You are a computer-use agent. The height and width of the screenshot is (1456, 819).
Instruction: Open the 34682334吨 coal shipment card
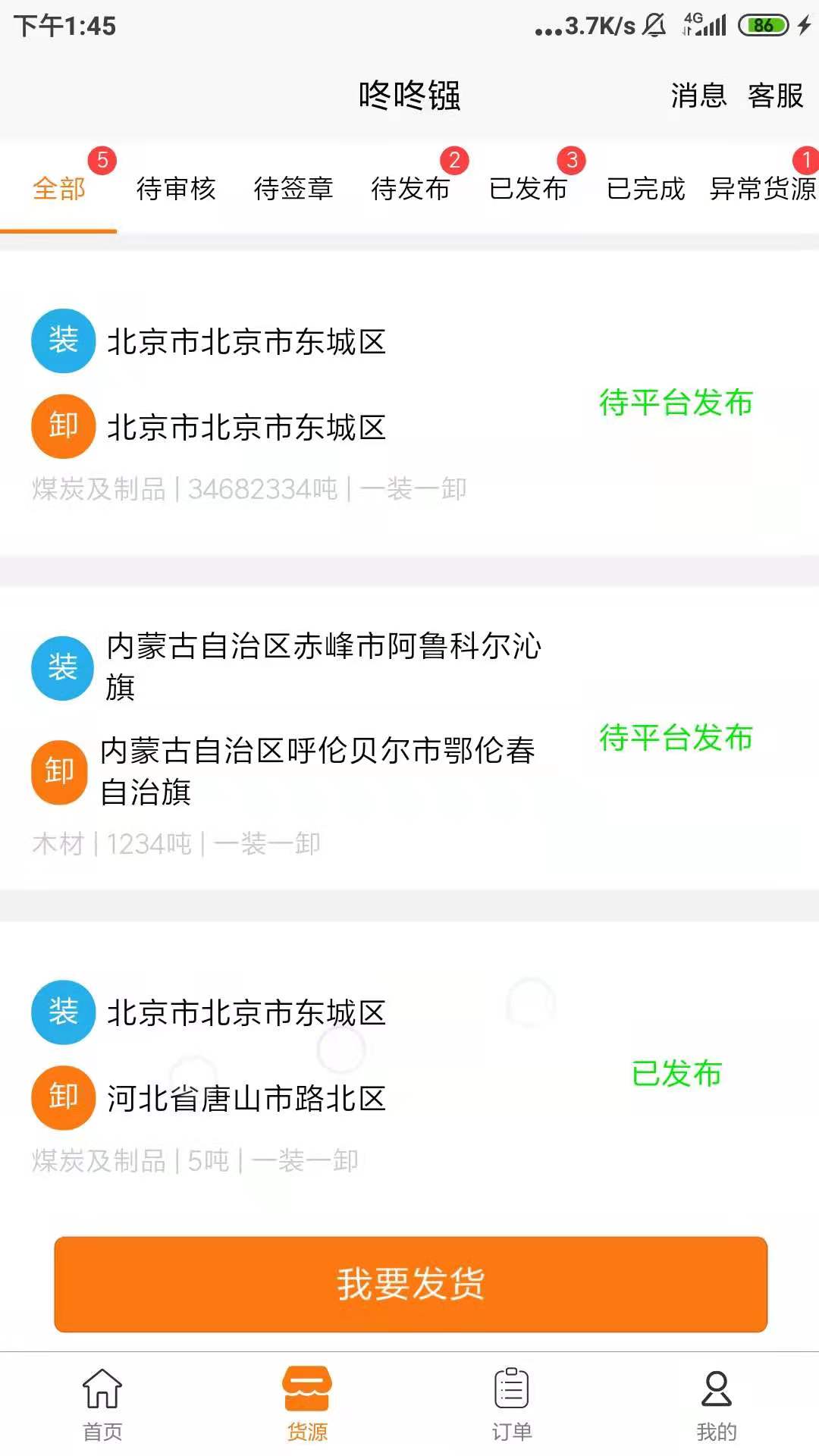click(x=409, y=406)
